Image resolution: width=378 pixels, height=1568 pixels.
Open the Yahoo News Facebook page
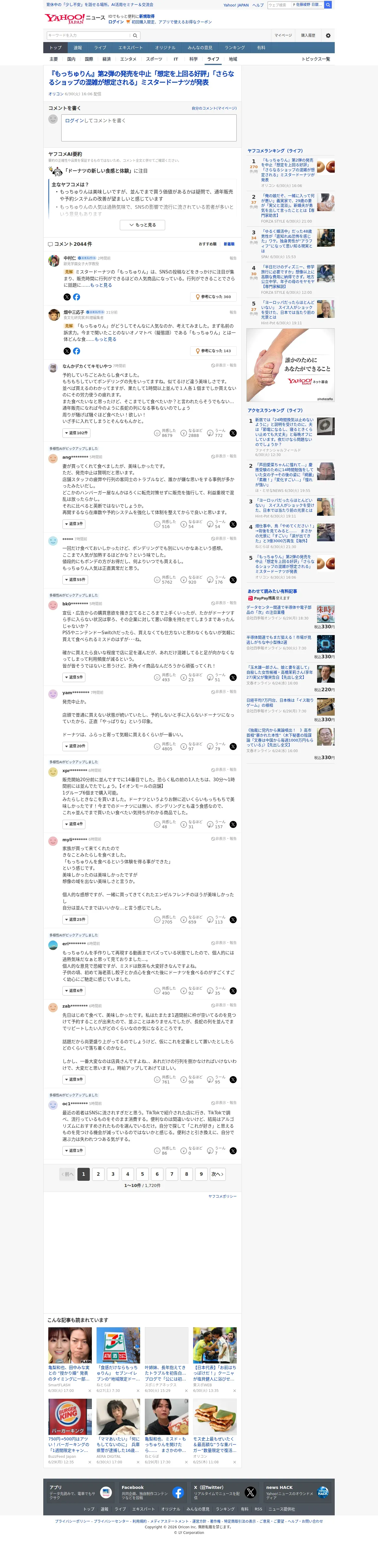tap(152, 1492)
